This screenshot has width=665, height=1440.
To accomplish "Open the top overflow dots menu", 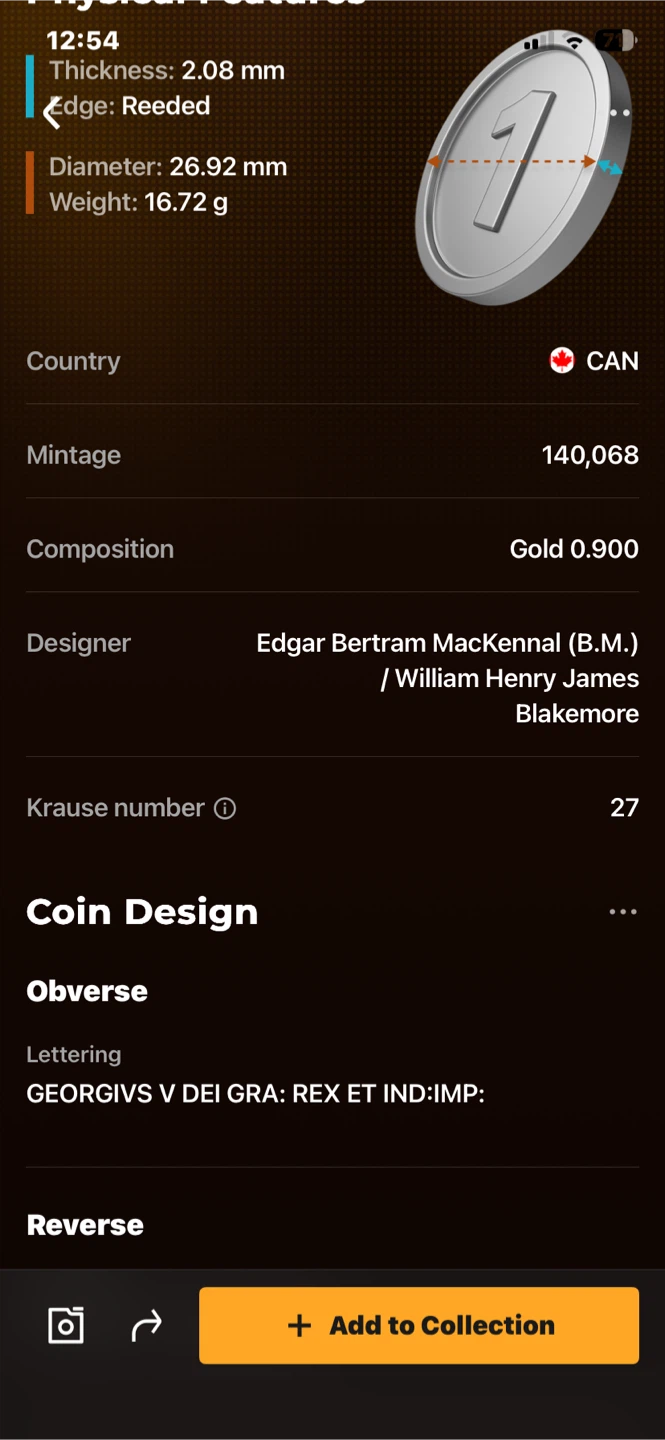I will tap(620, 113).
